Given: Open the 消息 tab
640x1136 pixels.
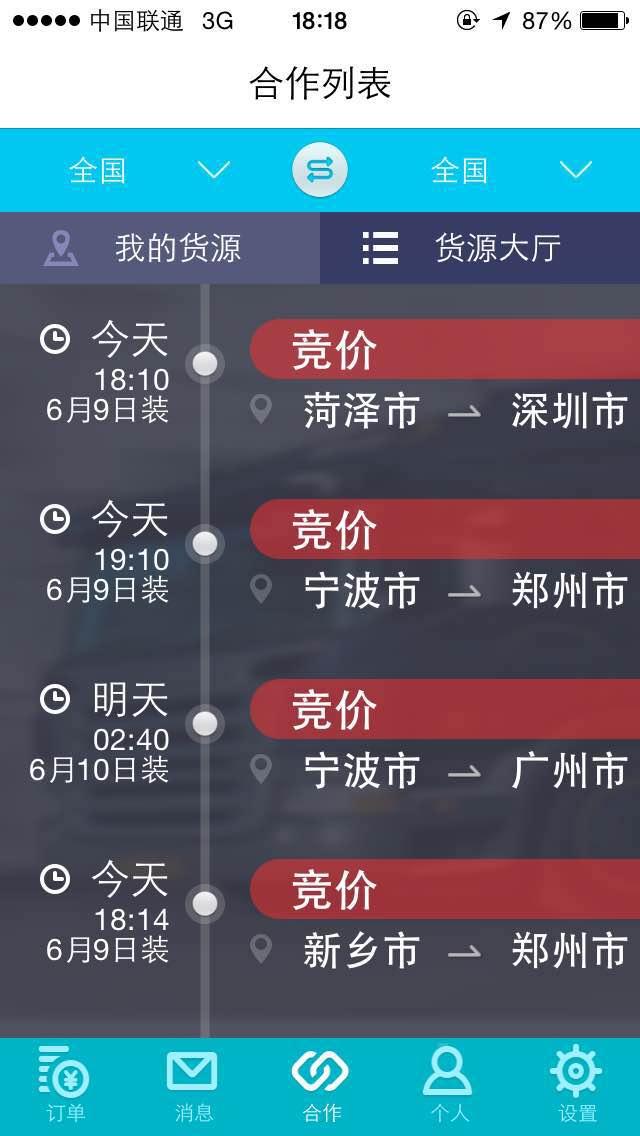Looking at the screenshot, I should pyautogui.click(x=192, y=1086).
